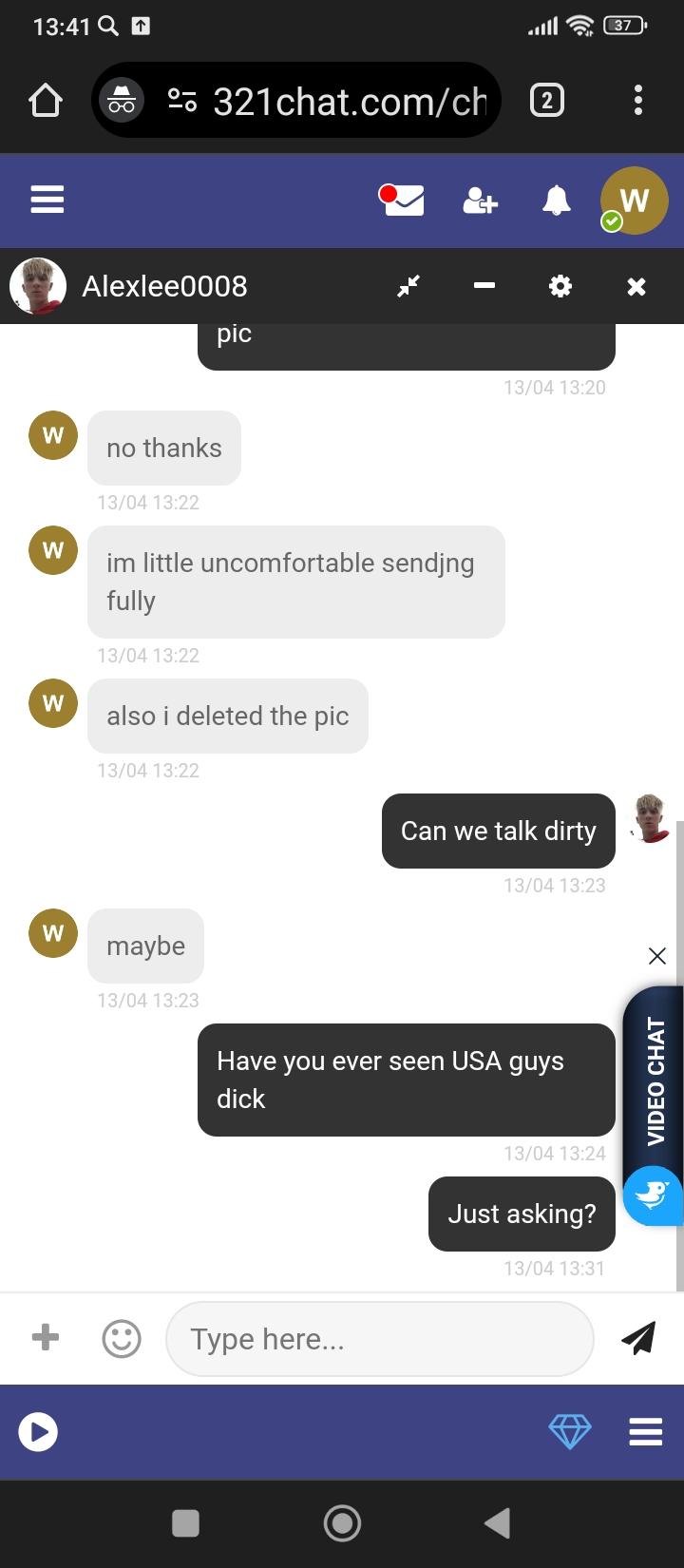Open the browser tab switcher
Viewport: 684px width, 1568px height.
tap(546, 100)
